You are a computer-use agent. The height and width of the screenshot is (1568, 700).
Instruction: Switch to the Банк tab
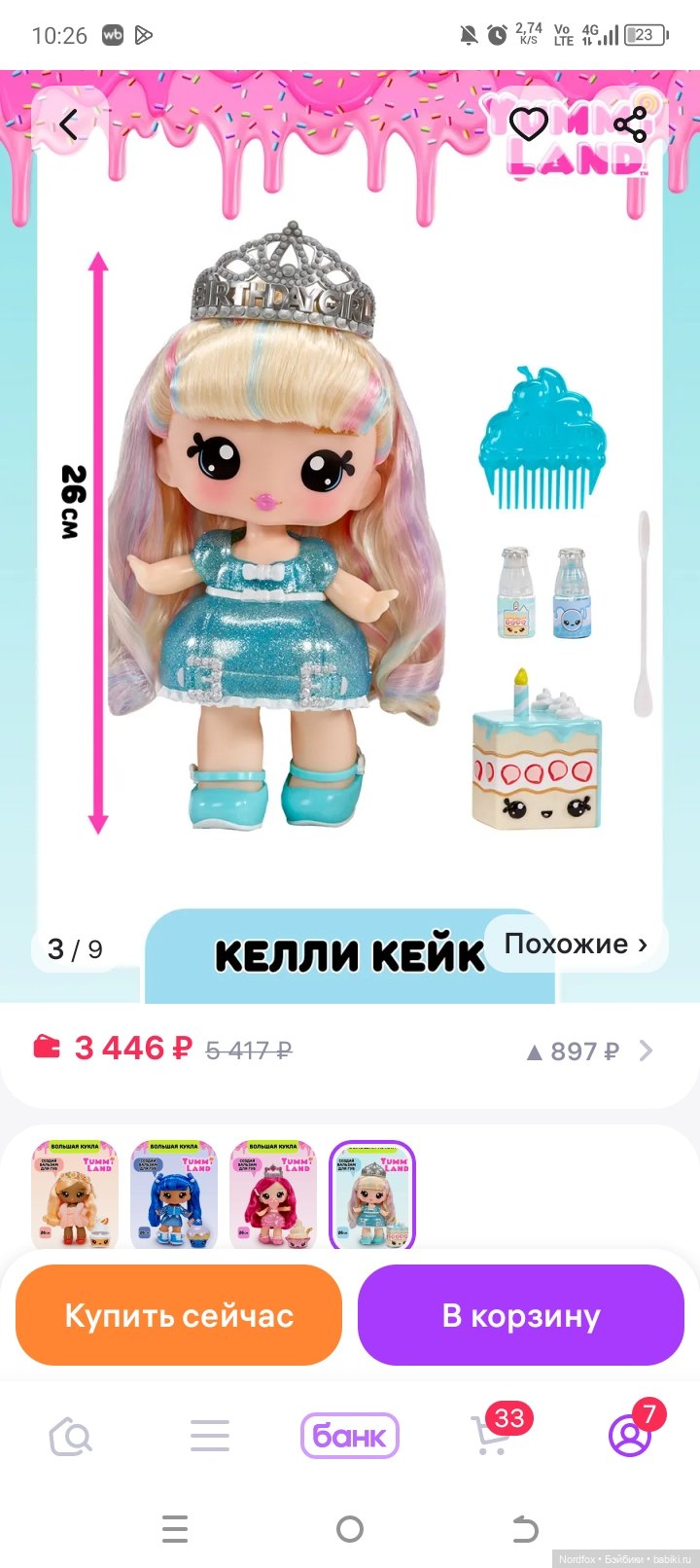click(350, 1436)
